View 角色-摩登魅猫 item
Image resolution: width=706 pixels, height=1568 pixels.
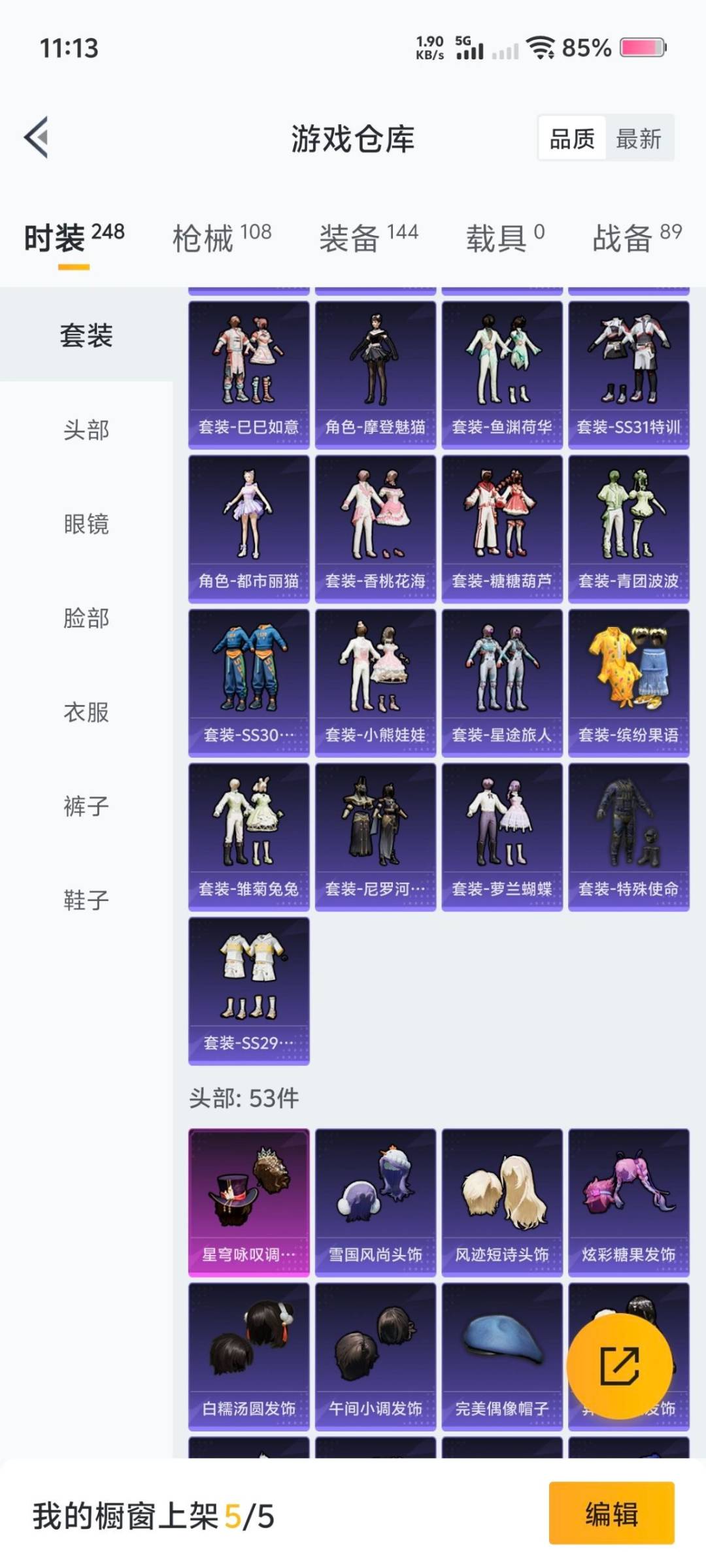(x=375, y=374)
